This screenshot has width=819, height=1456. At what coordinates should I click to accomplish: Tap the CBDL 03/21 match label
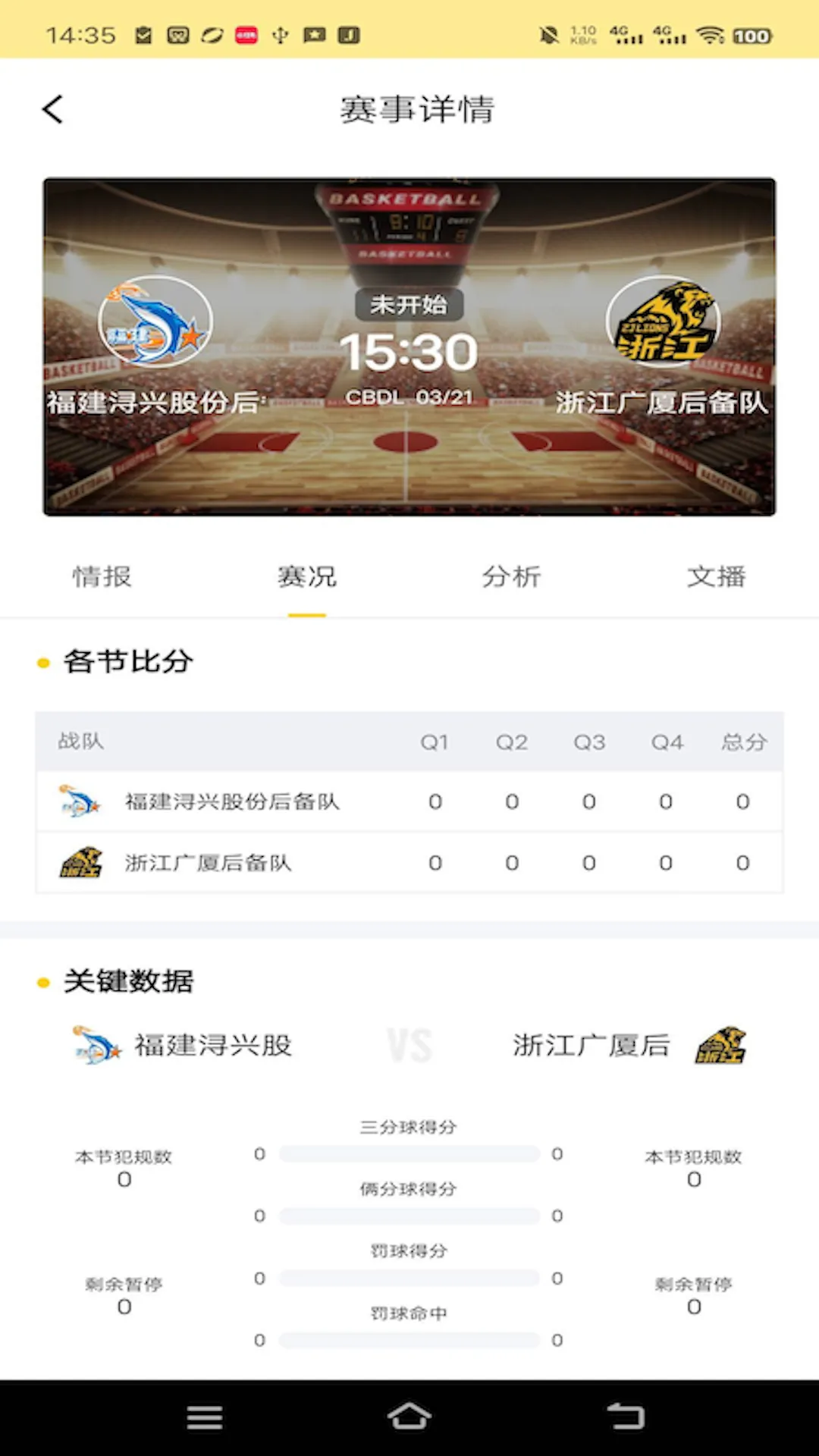(x=409, y=396)
